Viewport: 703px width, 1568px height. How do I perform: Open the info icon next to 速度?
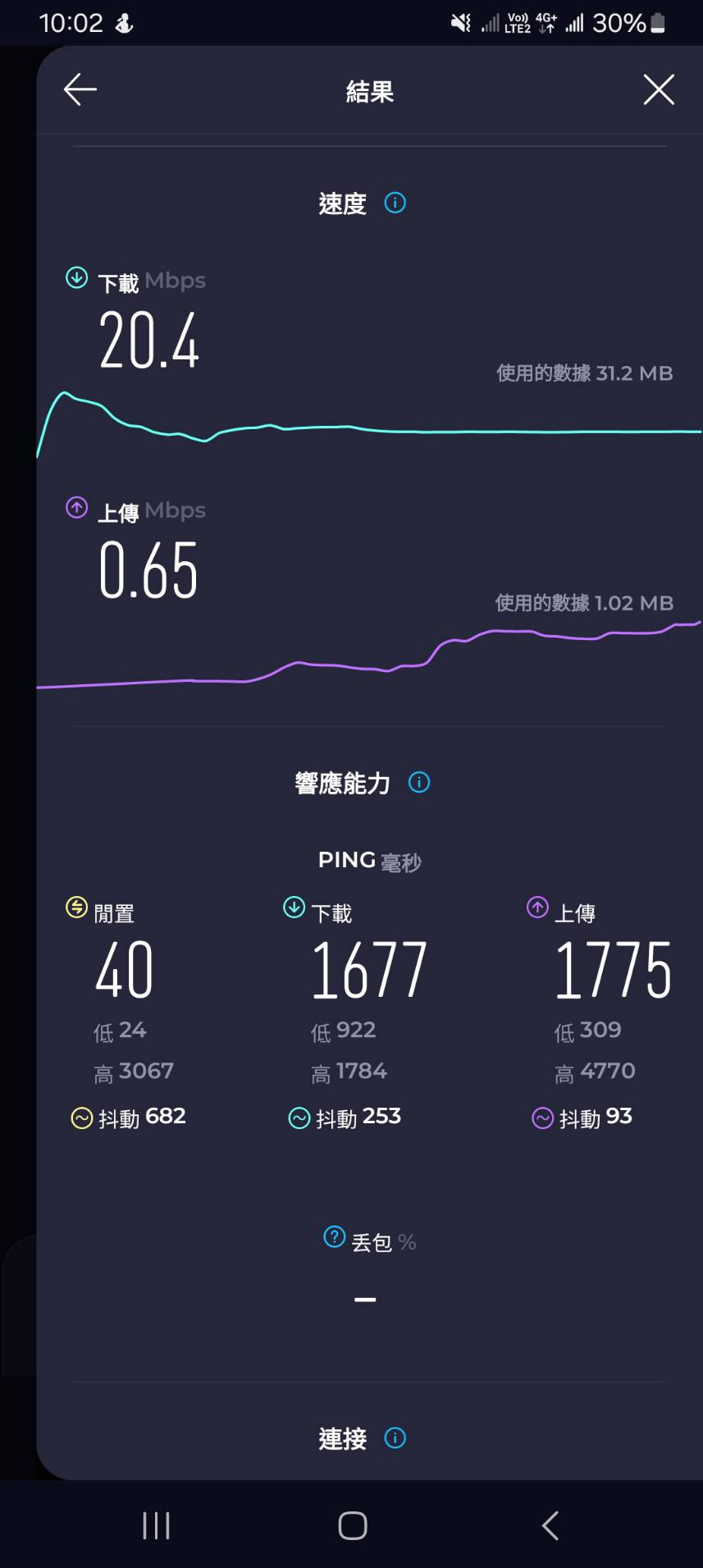click(395, 203)
